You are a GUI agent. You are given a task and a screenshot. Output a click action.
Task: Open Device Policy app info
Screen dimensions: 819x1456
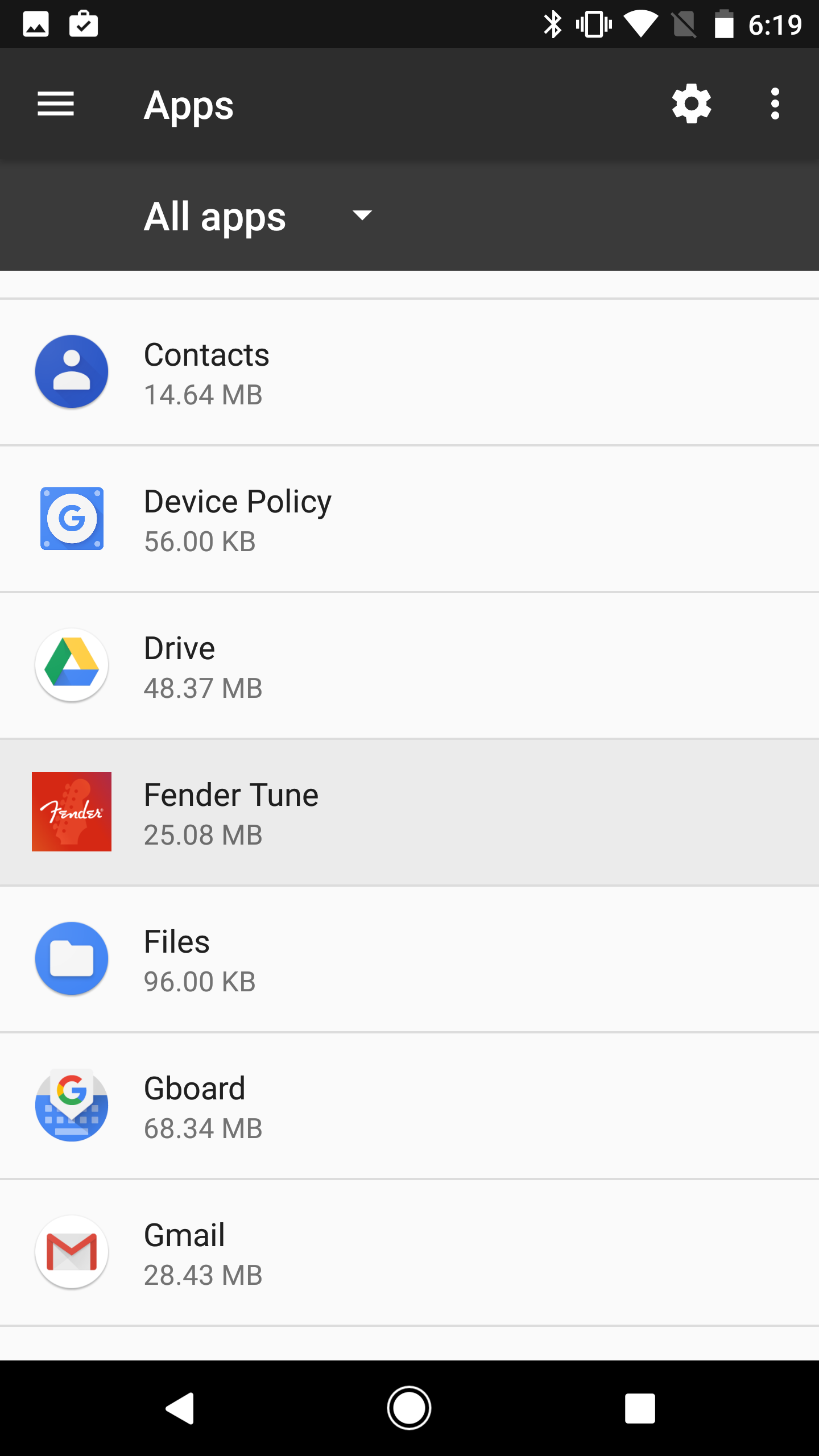pyautogui.click(x=409, y=519)
